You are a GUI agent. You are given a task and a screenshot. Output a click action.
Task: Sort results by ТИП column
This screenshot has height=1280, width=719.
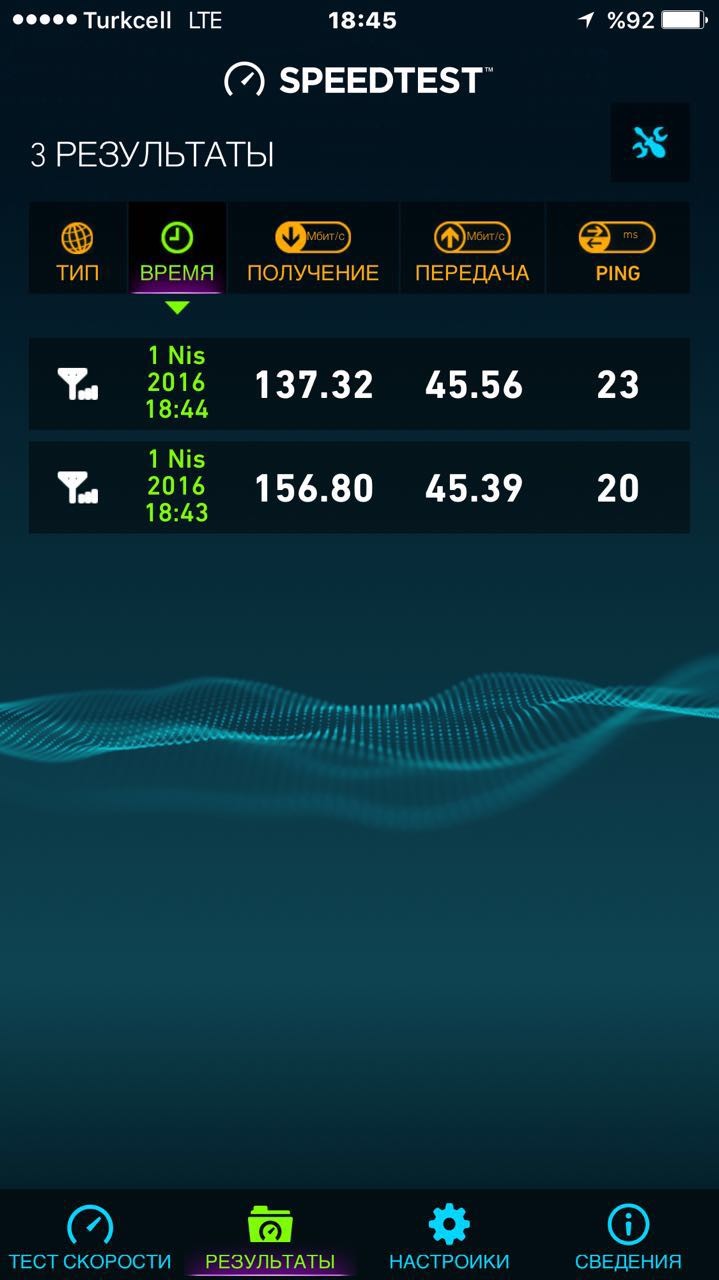[x=78, y=248]
